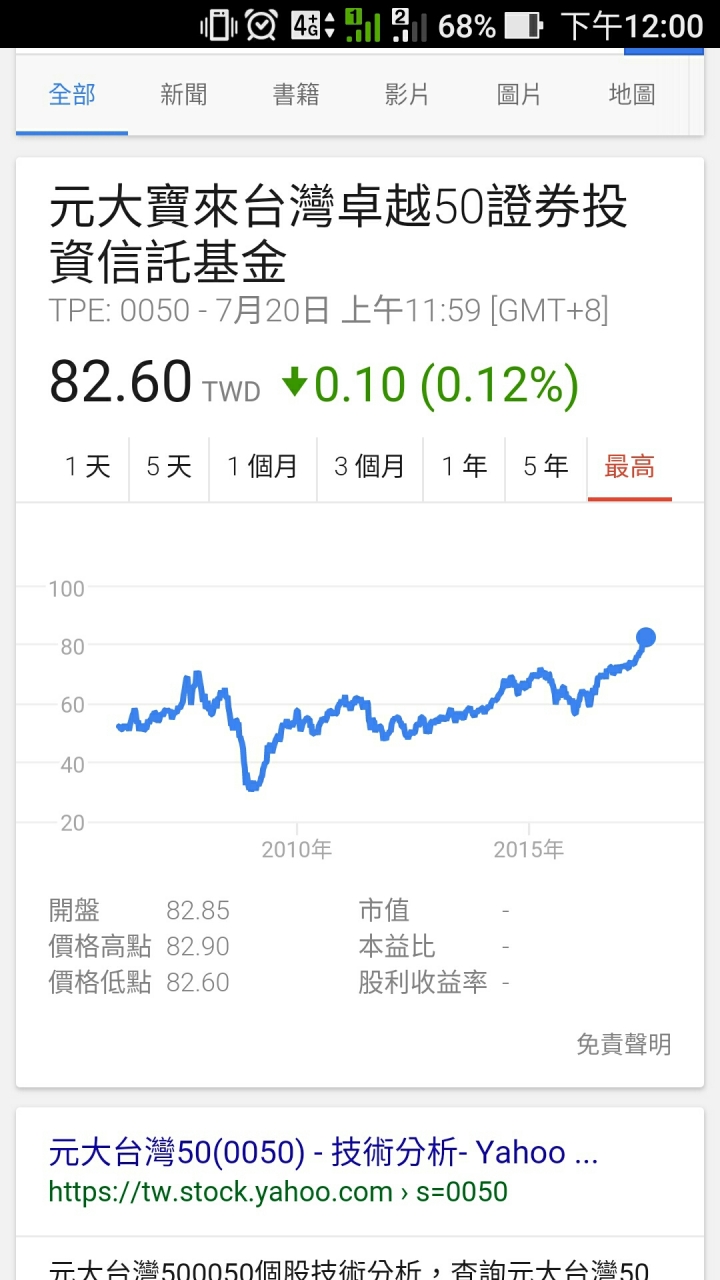
Task: Switch to the 新聞 search tab
Action: click(184, 95)
